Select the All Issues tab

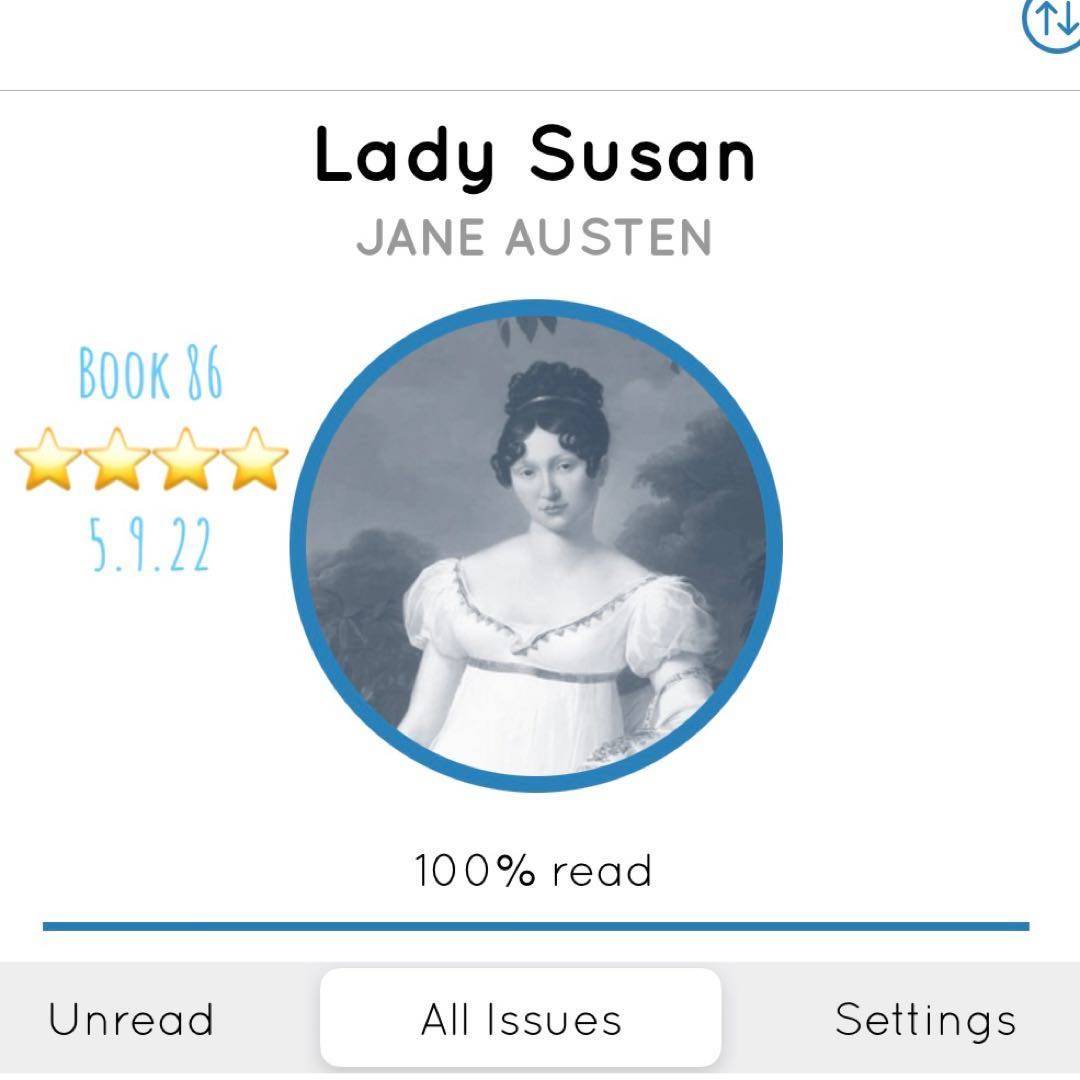tap(520, 1019)
